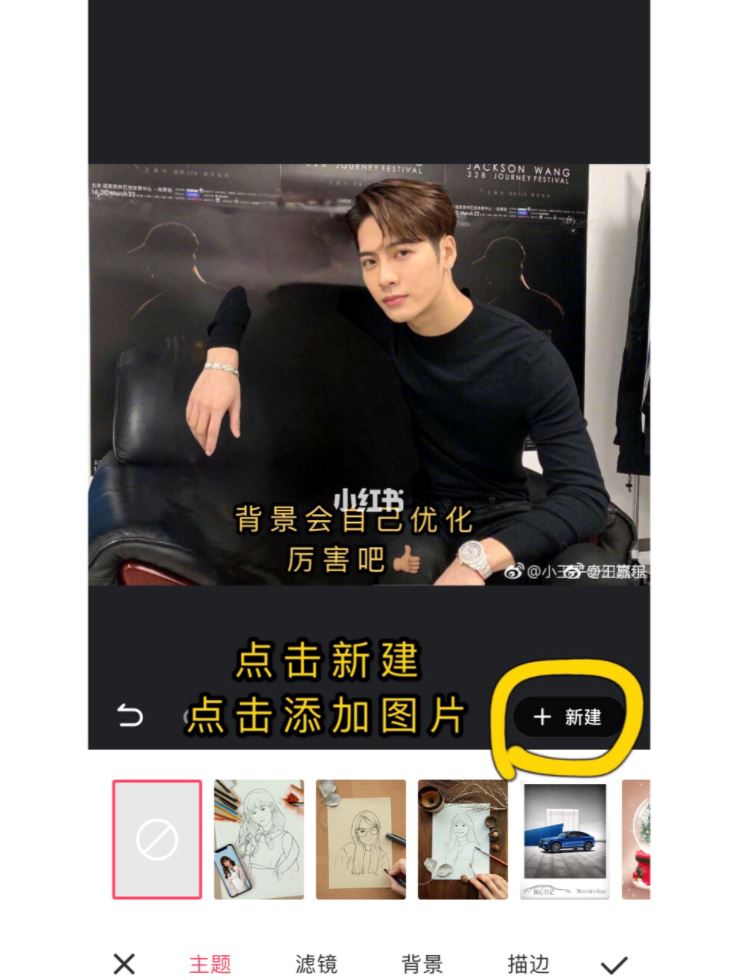Screen dimensions: 738x980
Task: Tap the undo arrow icon
Action: [x=131, y=715]
